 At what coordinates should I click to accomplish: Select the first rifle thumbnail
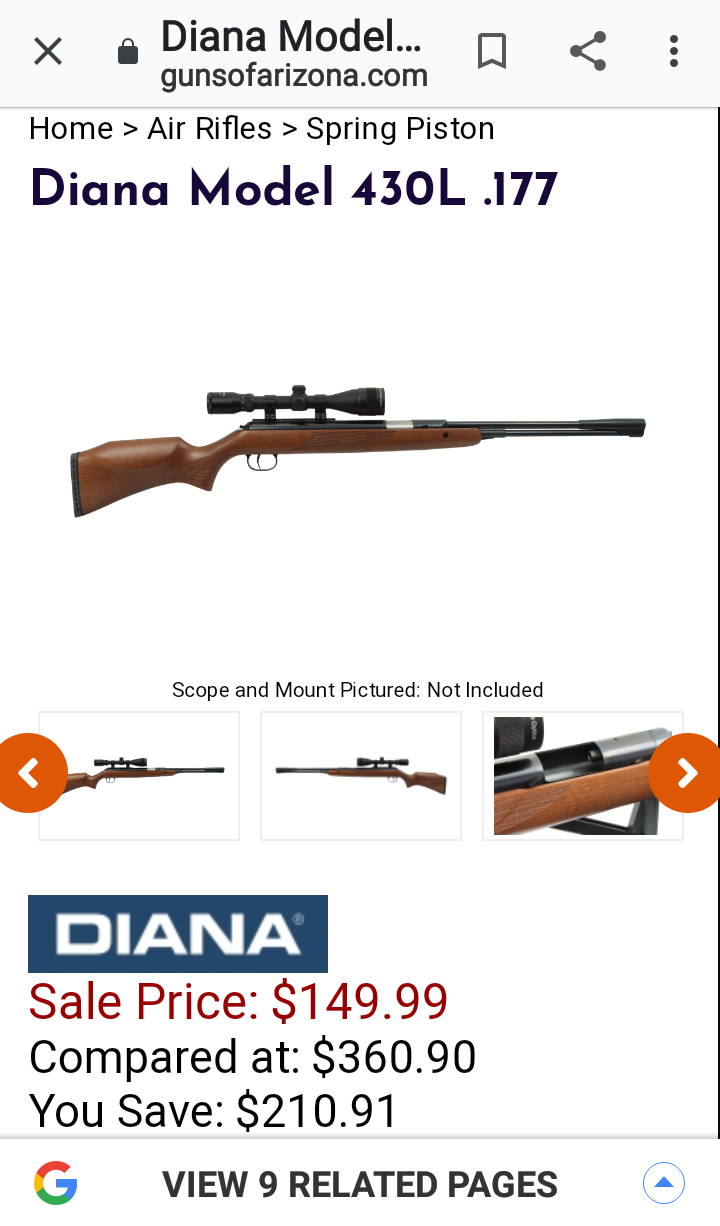(139, 775)
